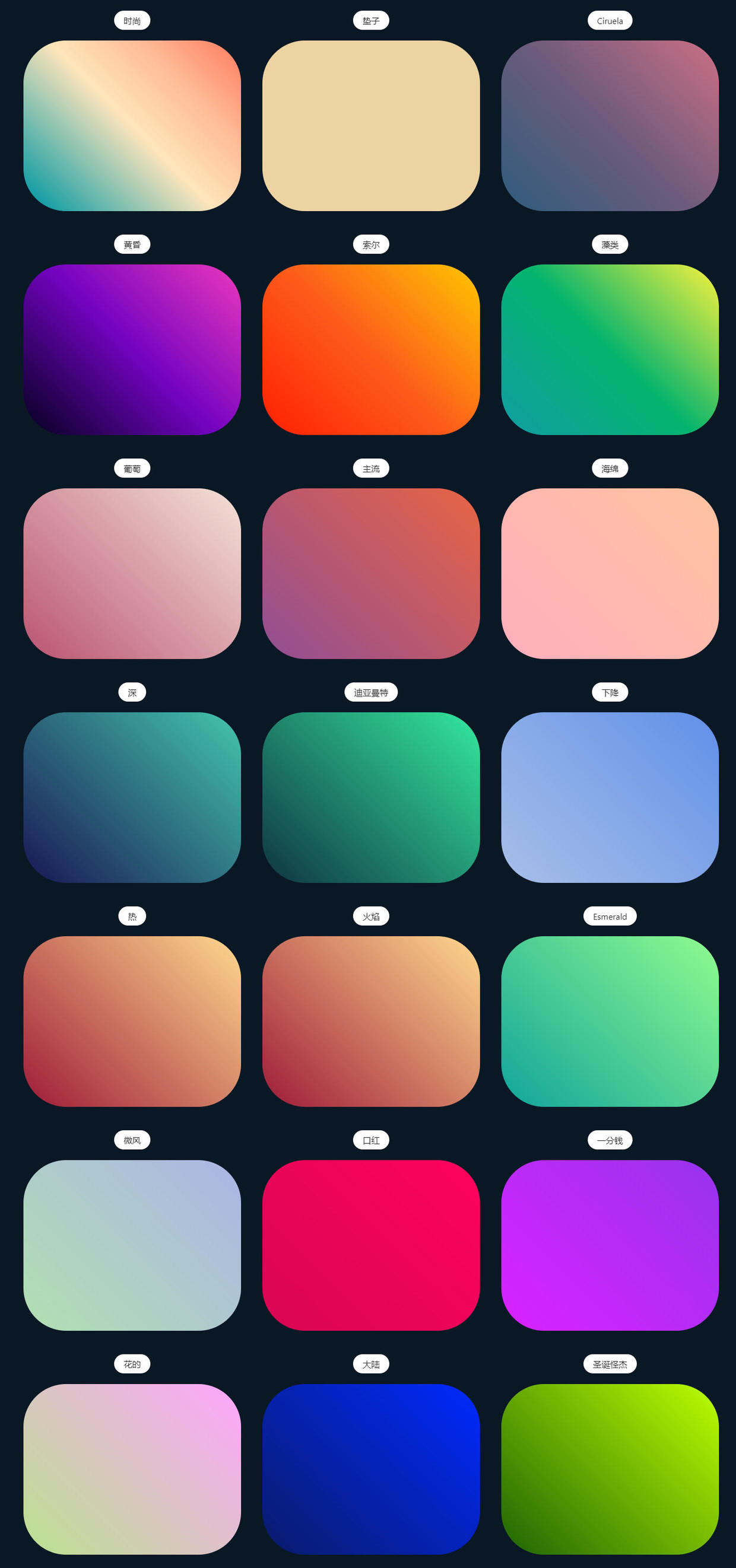Select the 圣诞怪杰 lime gradient

(610, 1470)
